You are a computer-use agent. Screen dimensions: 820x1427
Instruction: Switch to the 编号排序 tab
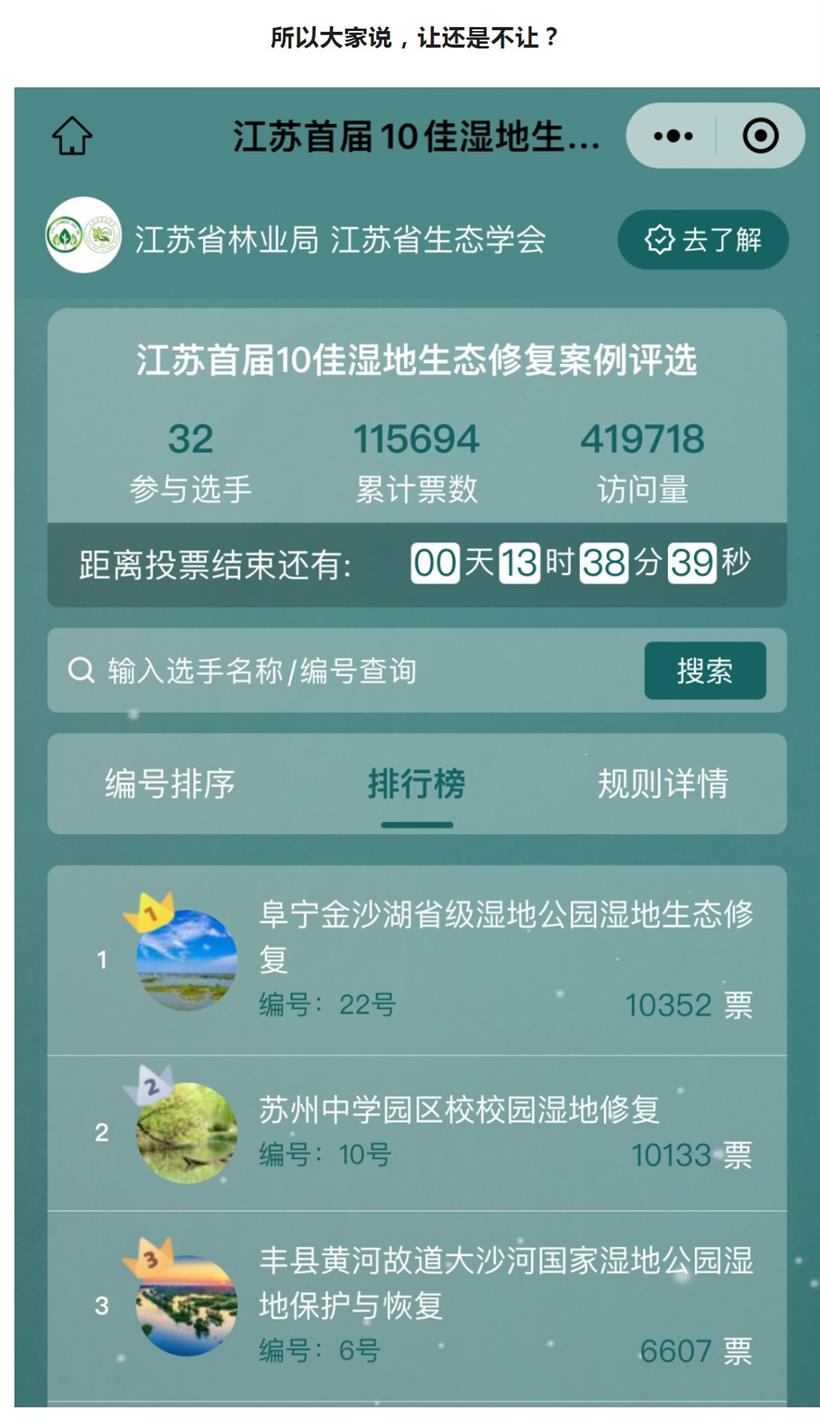click(x=170, y=784)
